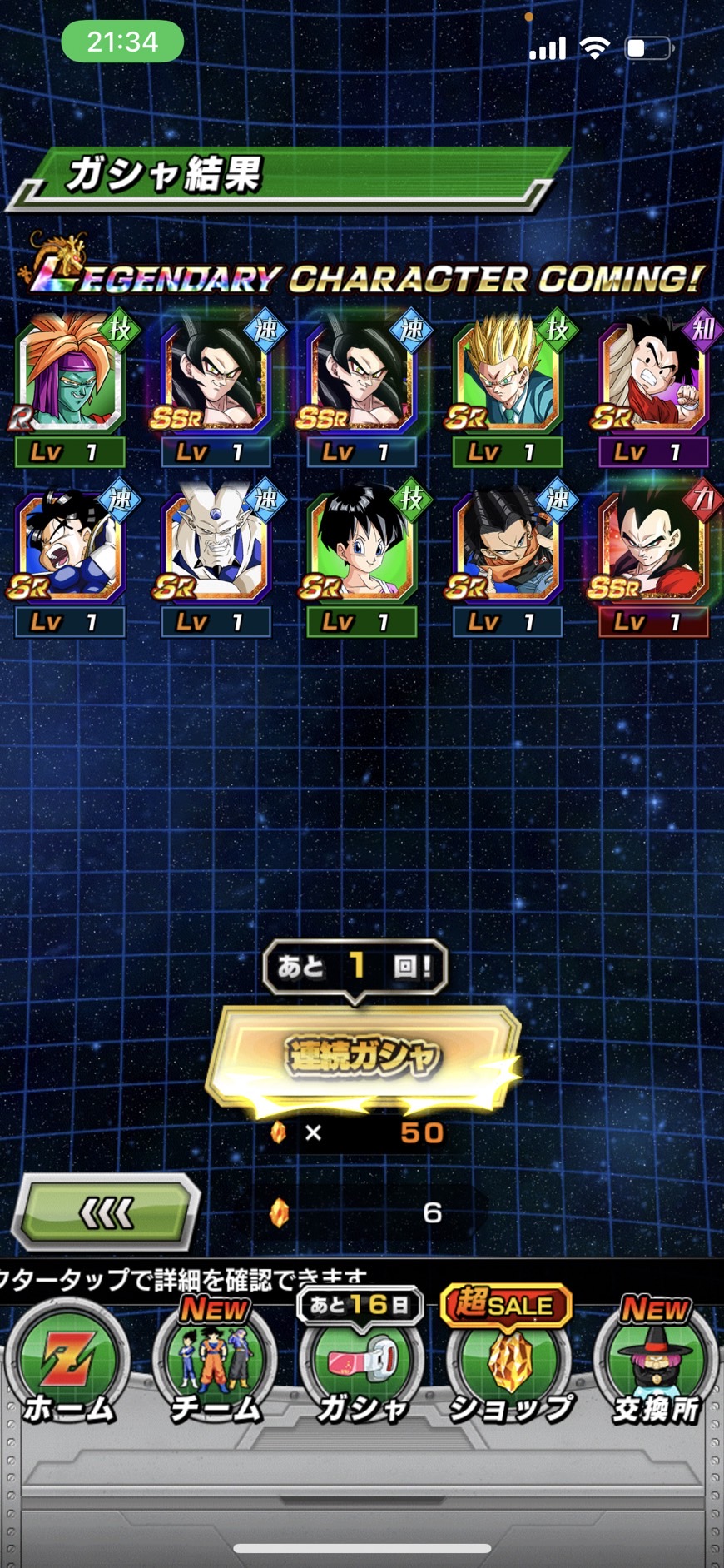Open the SR 知 type fighter card
The height and width of the screenshot is (1568, 724).
pos(653,375)
